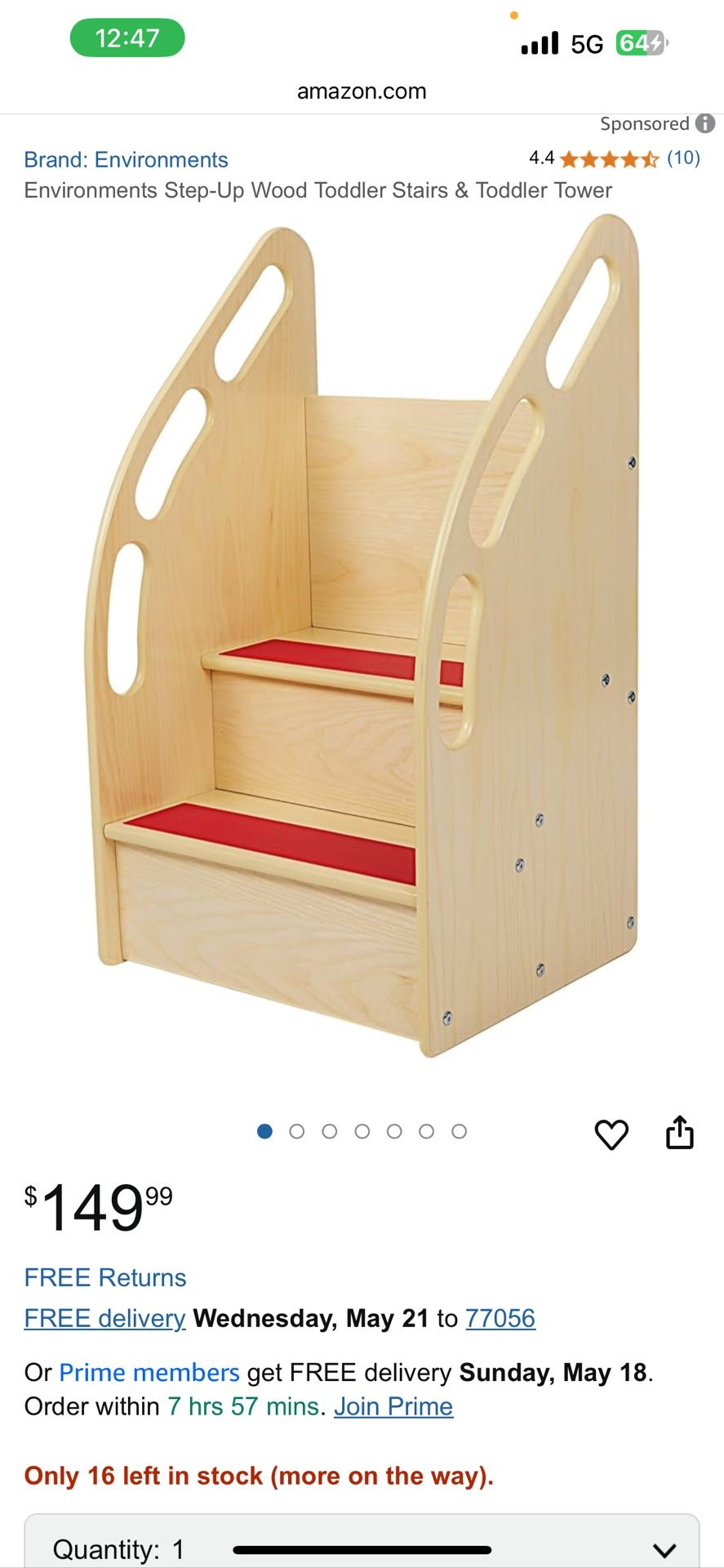View the product stairs photo
Screen dimensions: 724x1568
click(x=362, y=645)
